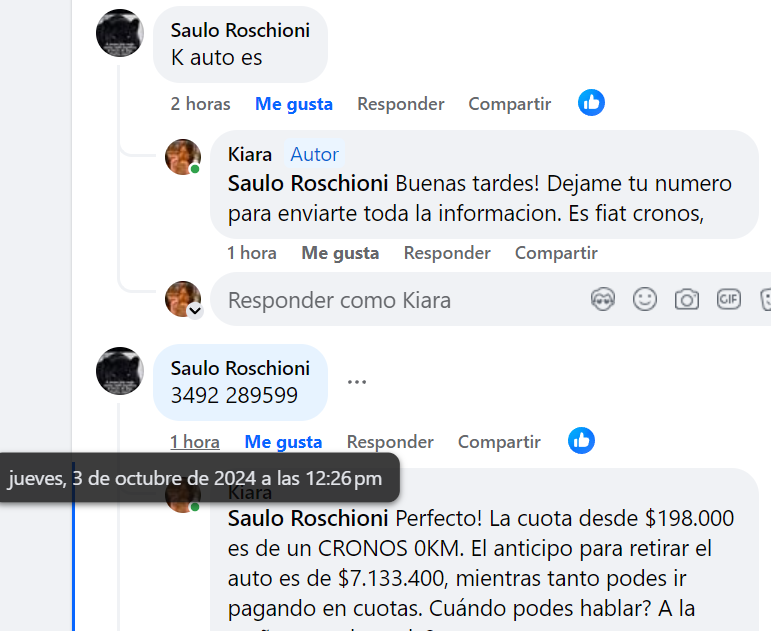Screen dimensions: 771x631
Task: Like Kiara's fiat cronos reply
Action: click(x=340, y=253)
